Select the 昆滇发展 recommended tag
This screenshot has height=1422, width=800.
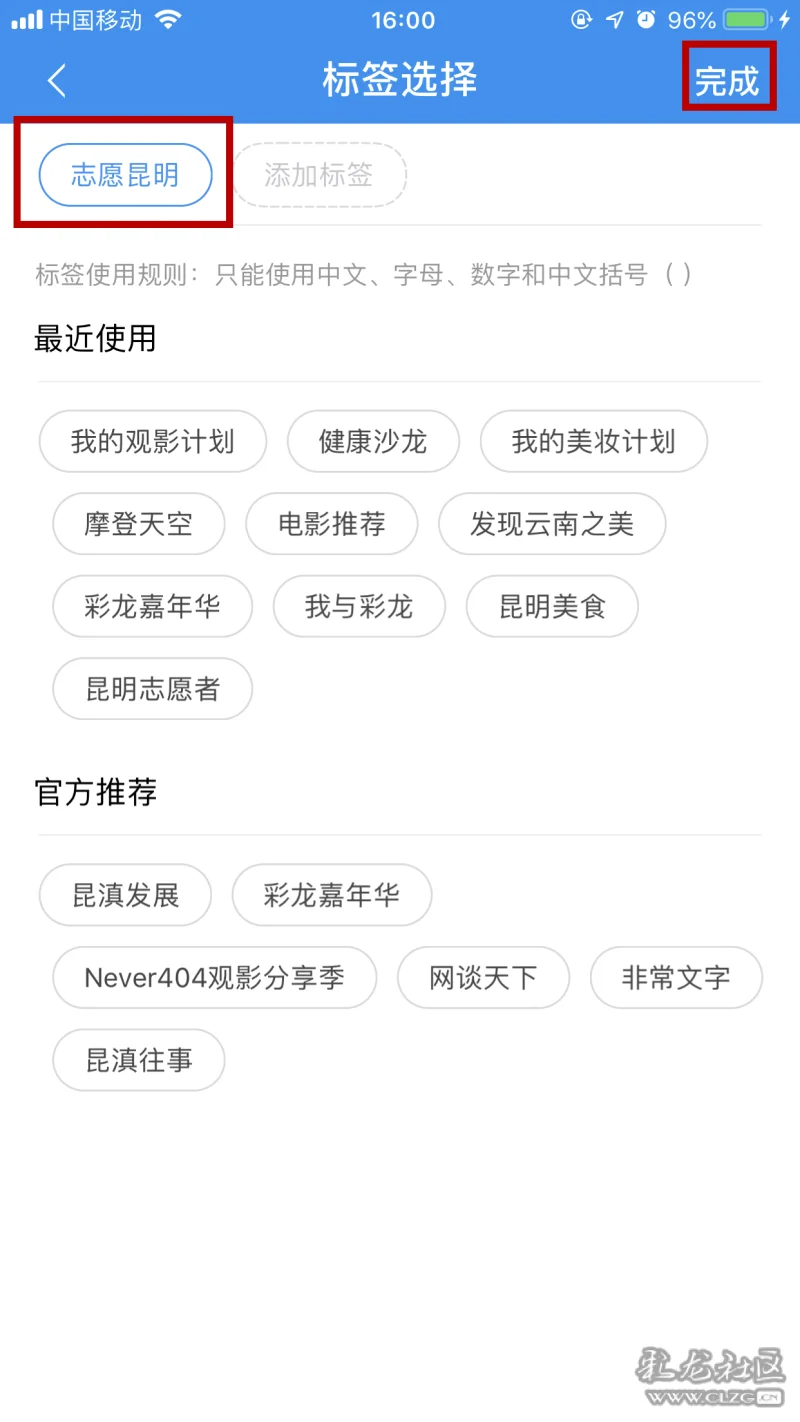point(125,895)
